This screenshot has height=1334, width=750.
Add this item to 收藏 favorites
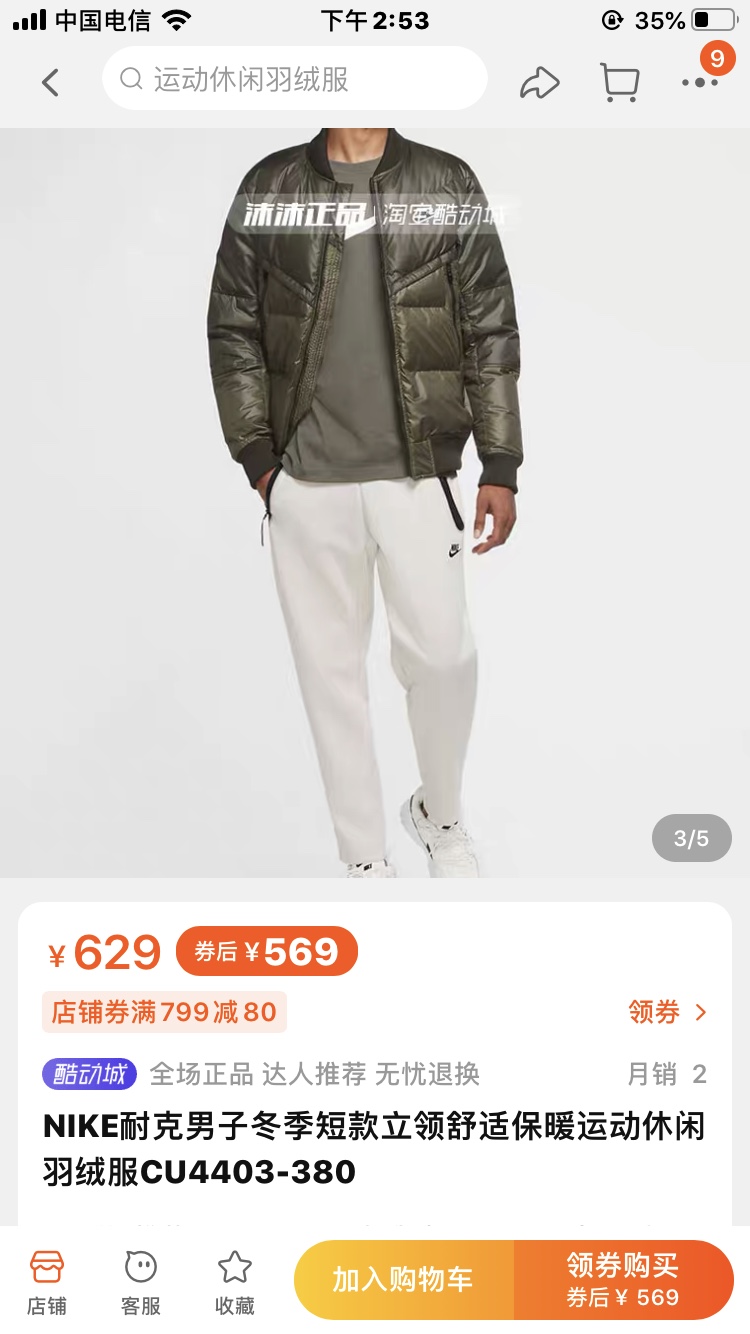click(235, 1281)
